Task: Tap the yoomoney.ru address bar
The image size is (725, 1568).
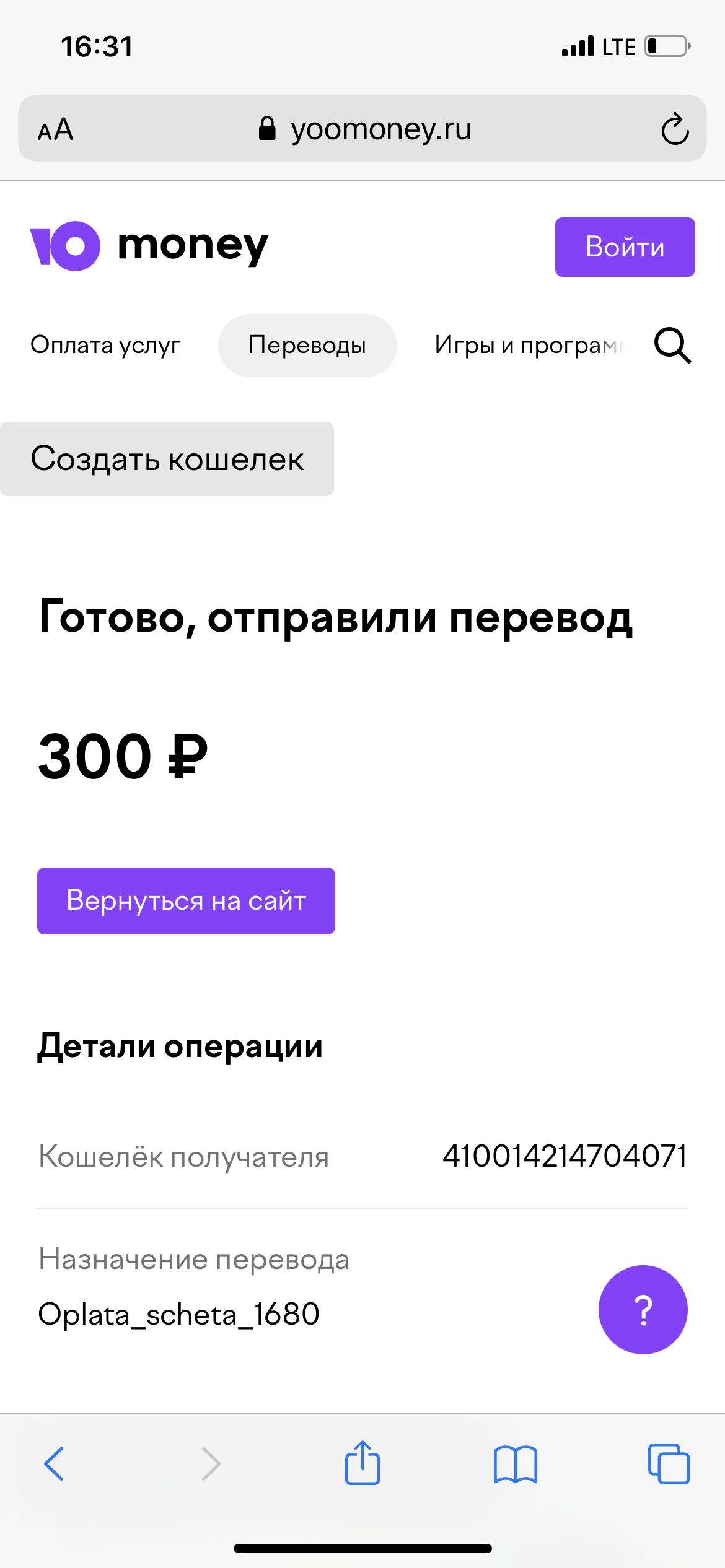Action: click(366, 129)
